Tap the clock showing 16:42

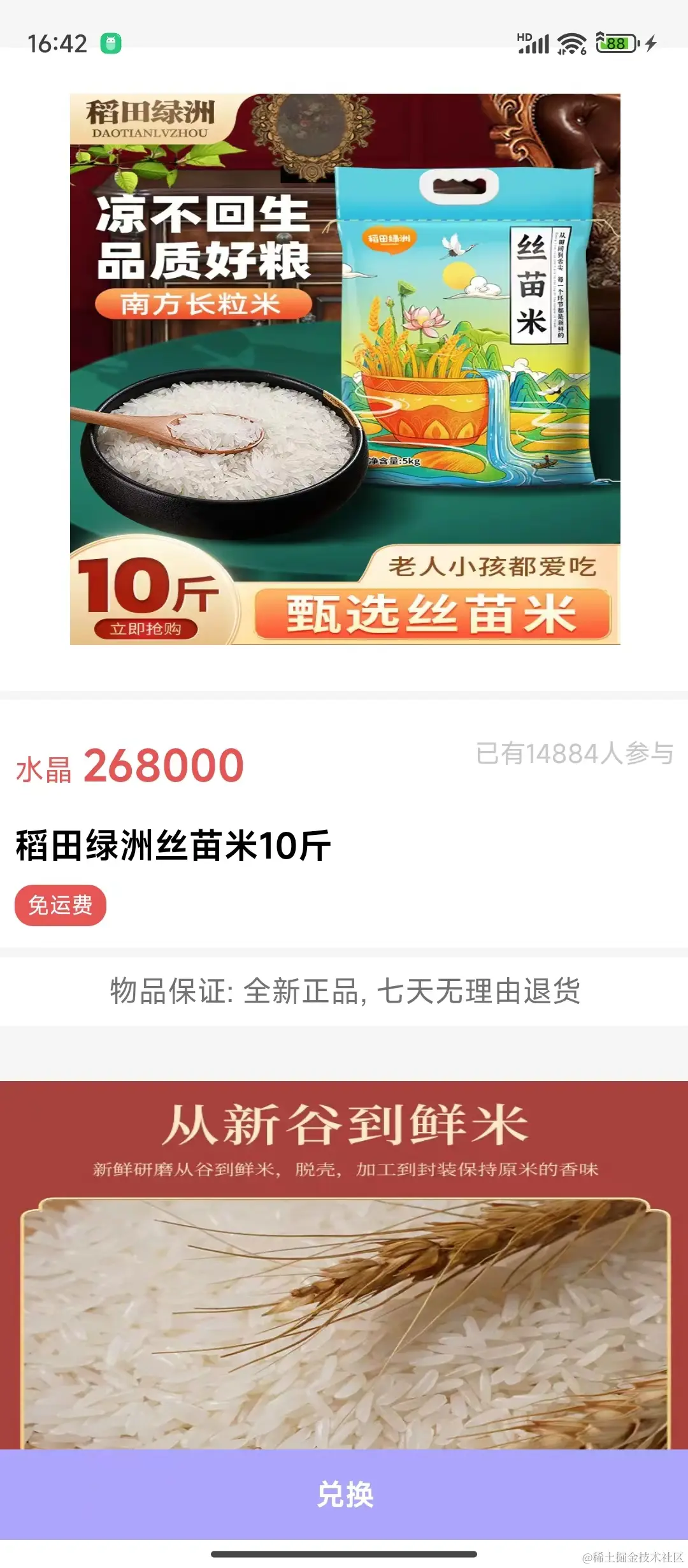tap(56, 43)
